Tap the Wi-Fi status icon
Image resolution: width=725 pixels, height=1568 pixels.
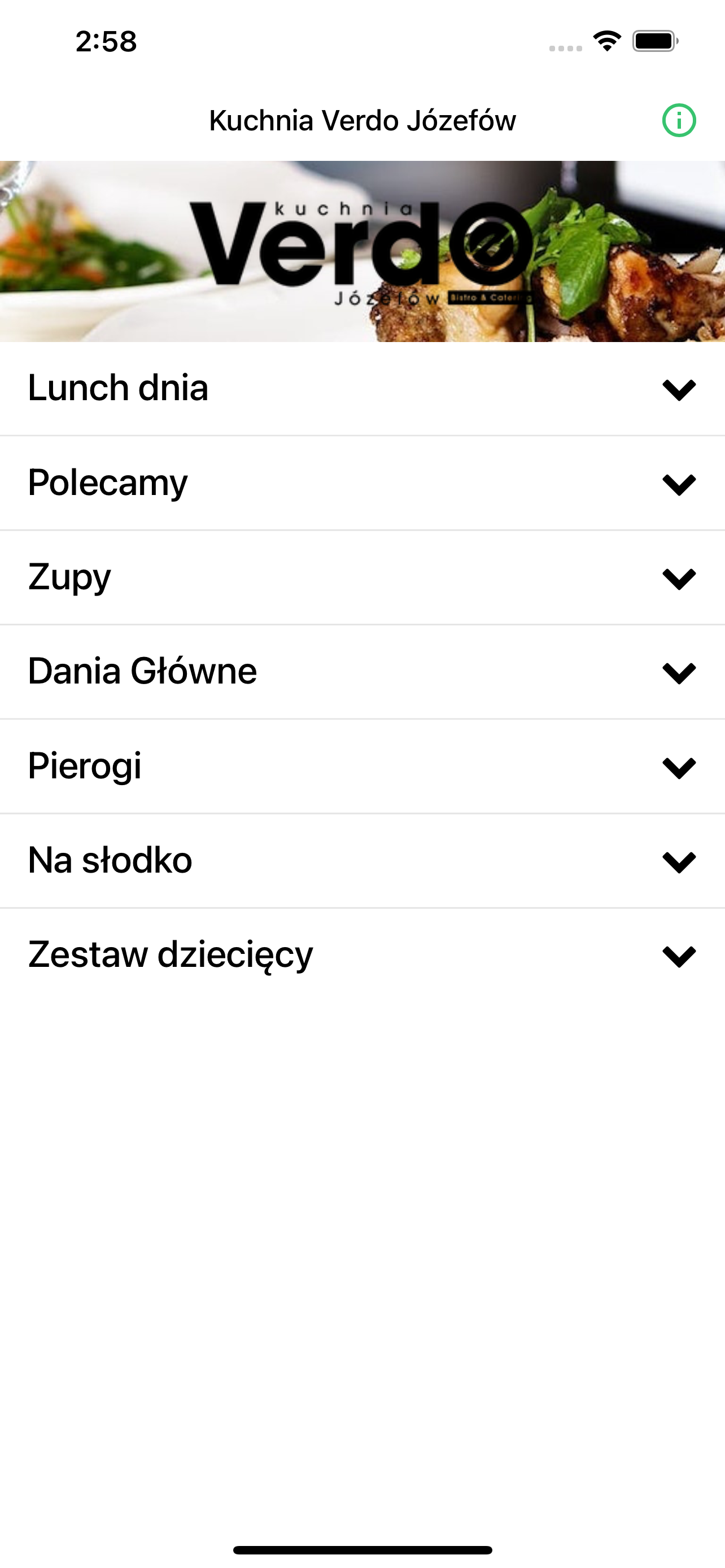click(606, 40)
